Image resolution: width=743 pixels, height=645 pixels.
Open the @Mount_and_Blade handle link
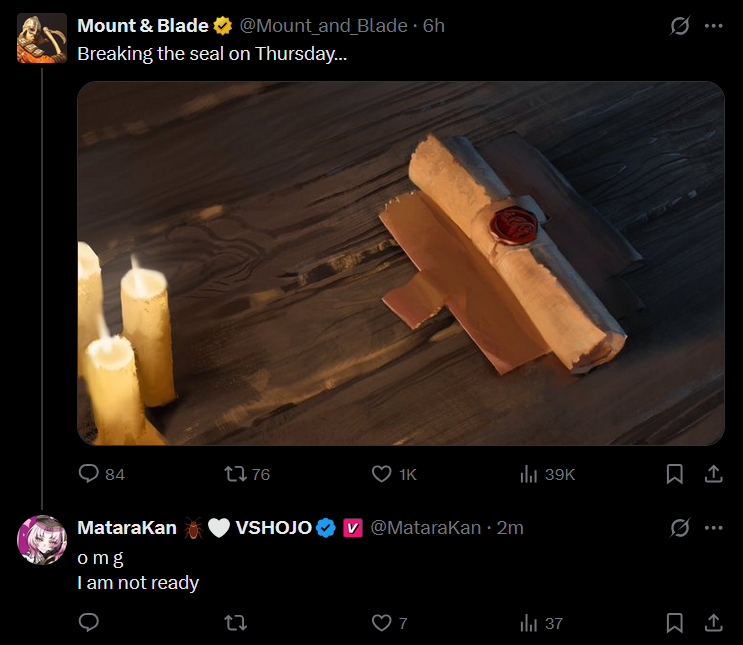323,26
